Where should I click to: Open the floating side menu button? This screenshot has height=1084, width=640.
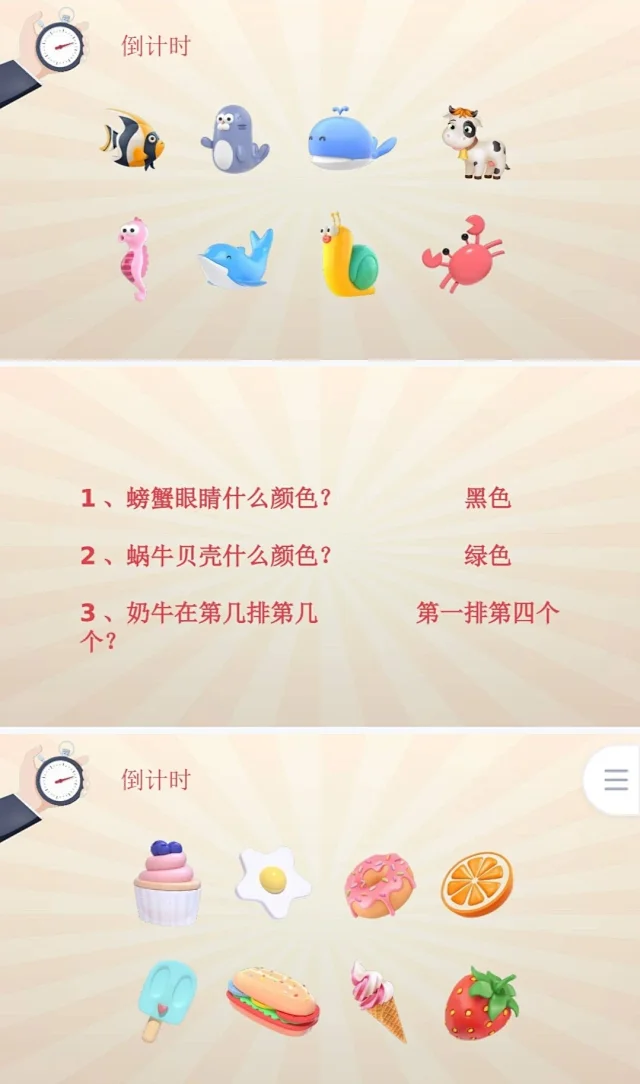[x=615, y=779]
